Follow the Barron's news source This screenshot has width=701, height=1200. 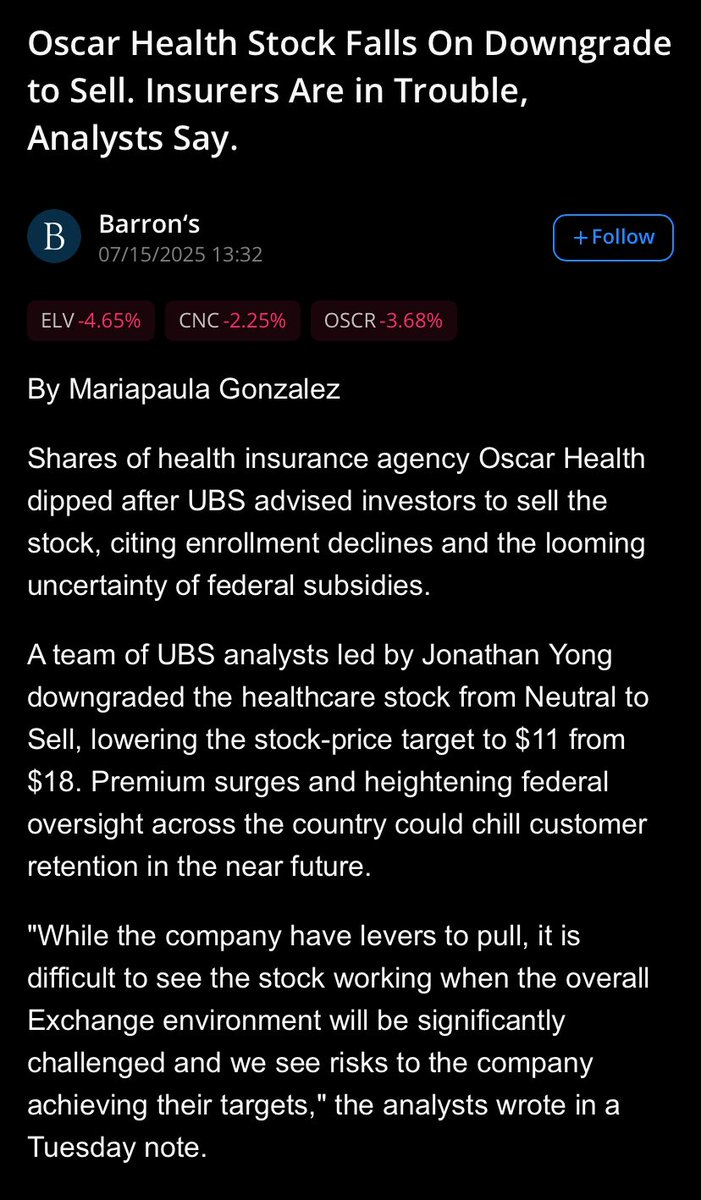point(613,237)
